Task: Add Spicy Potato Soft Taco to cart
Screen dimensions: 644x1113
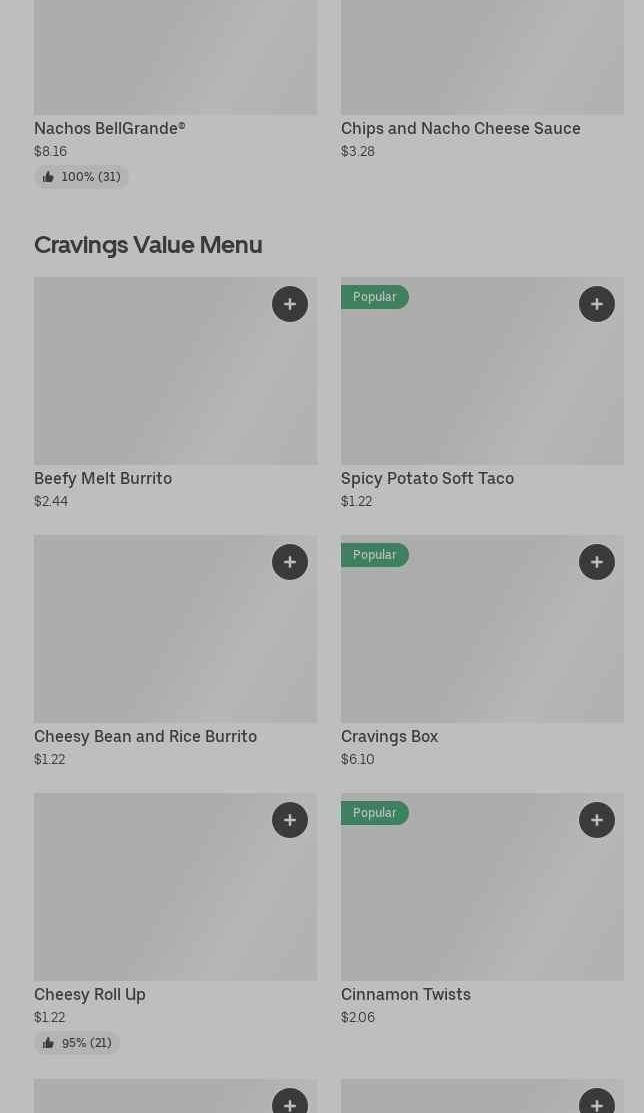Action: point(596,304)
